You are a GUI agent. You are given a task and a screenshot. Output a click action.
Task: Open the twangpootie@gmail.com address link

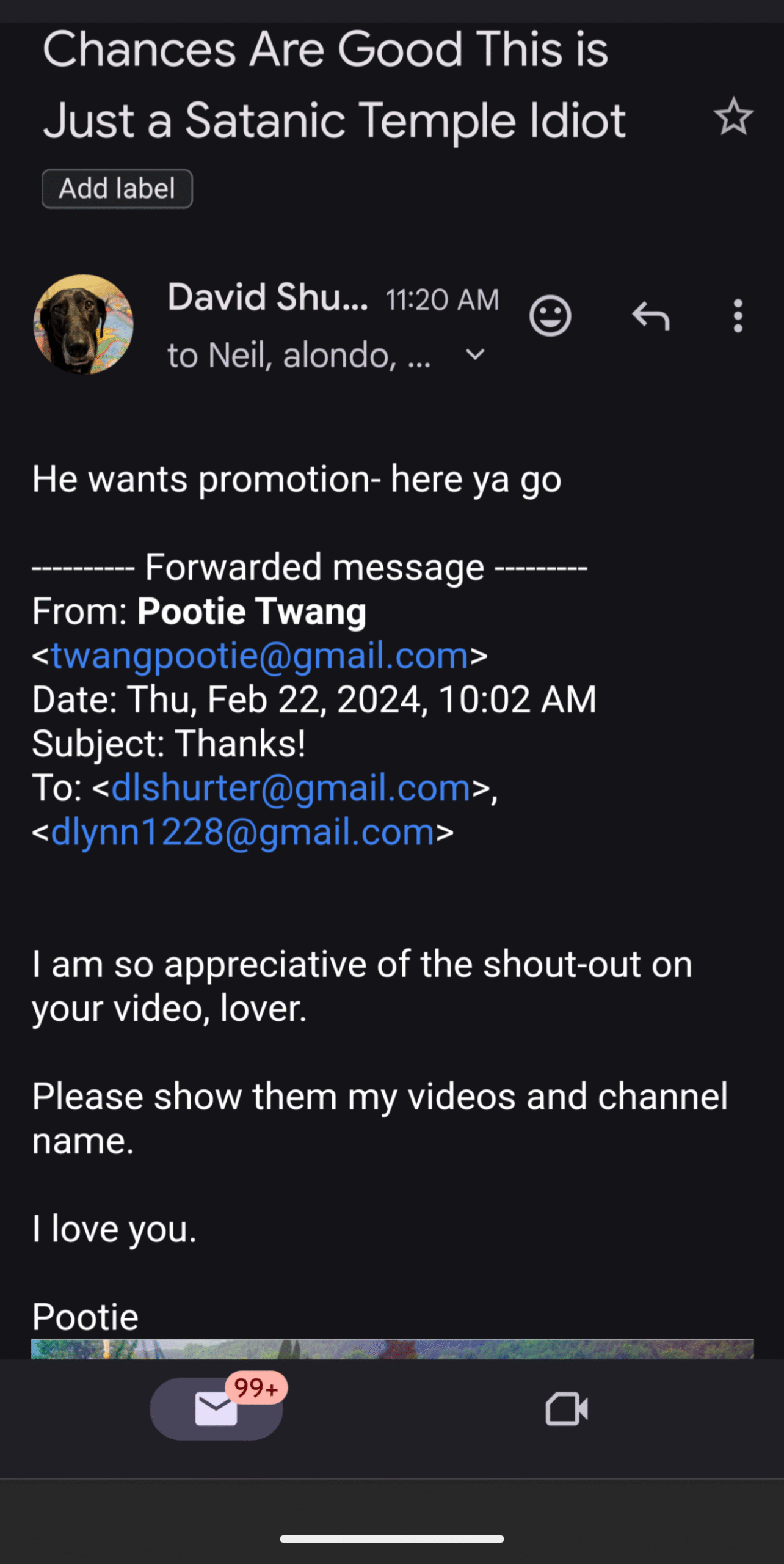260,656
